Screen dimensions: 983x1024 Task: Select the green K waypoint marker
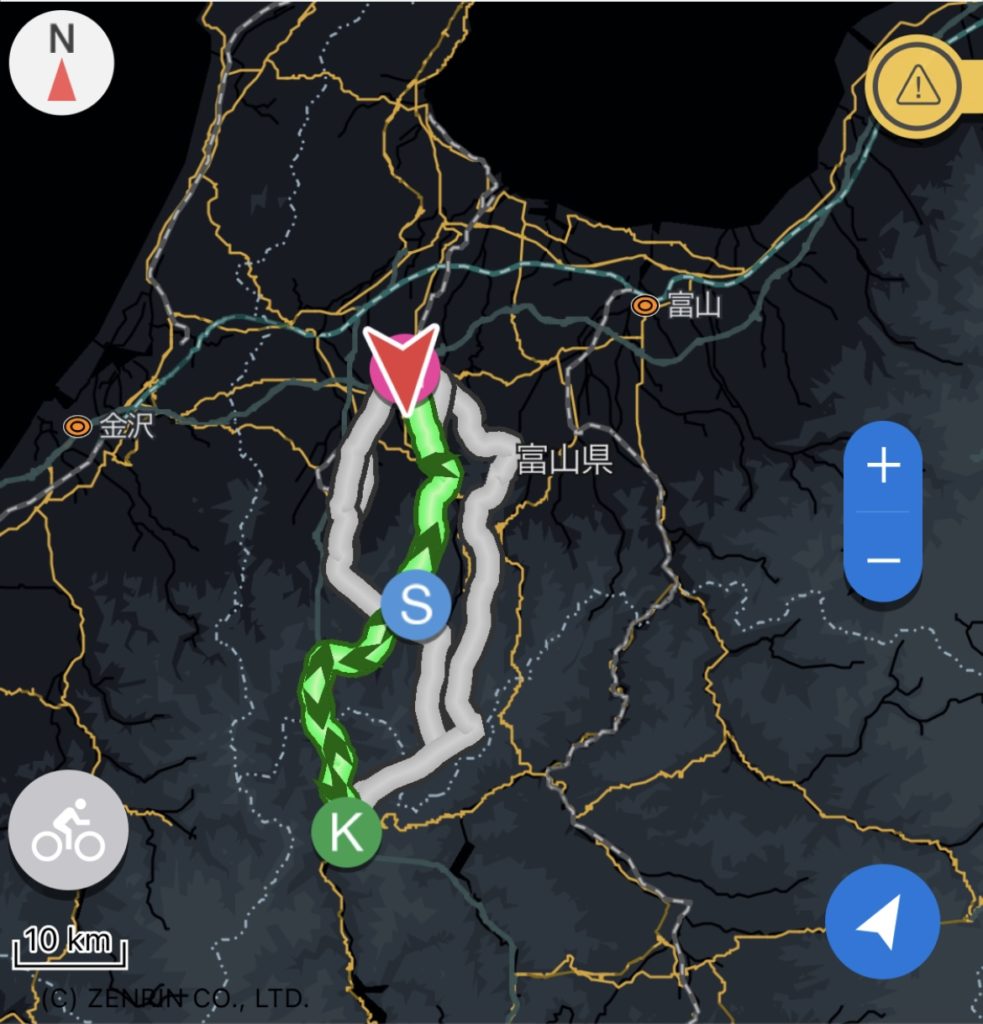[x=345, y=831]
